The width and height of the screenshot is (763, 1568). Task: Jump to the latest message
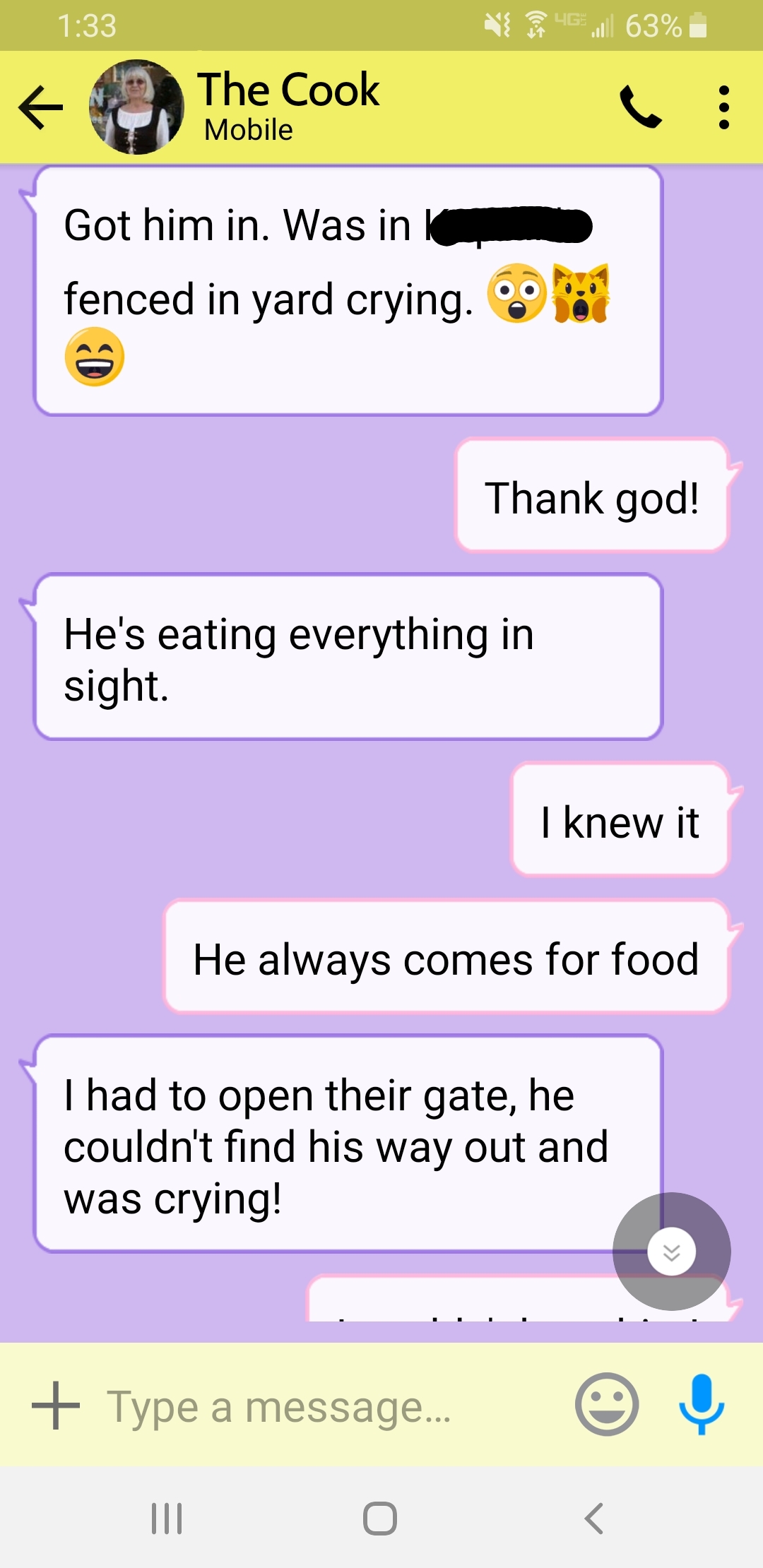(672, 1252)
